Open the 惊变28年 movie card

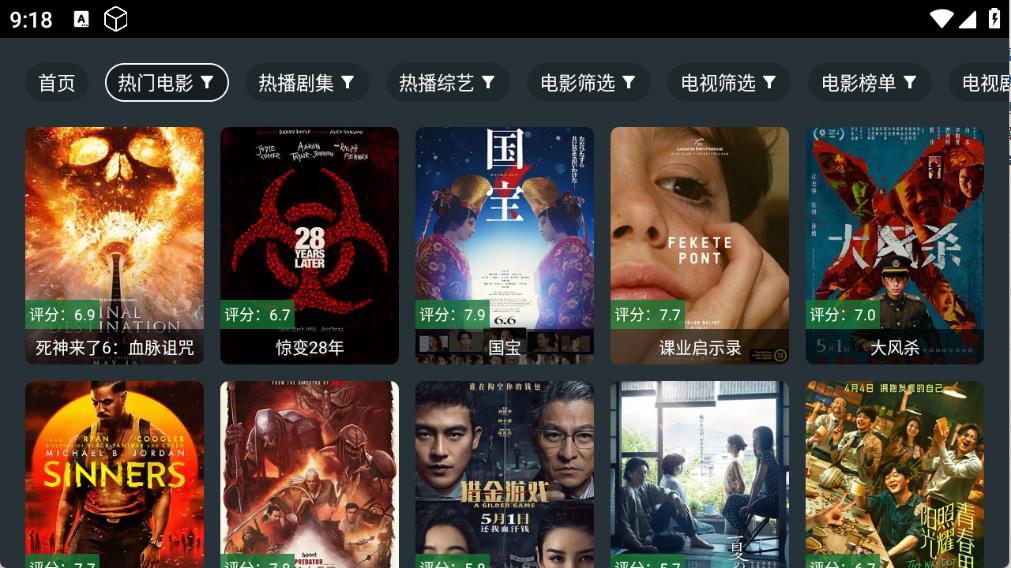(x=309, y=245)
